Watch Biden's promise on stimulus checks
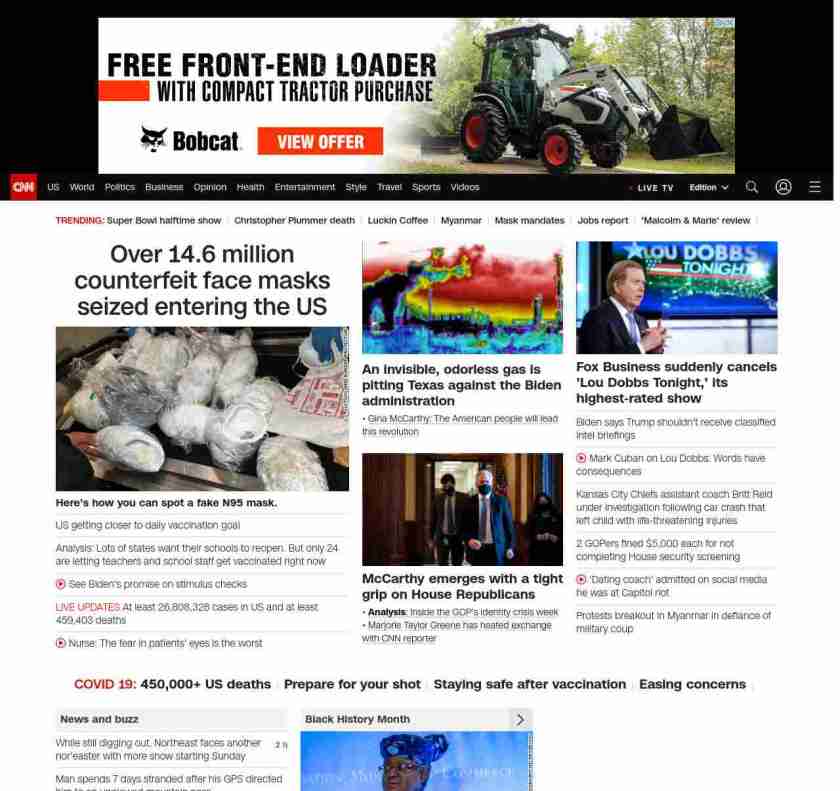This screenshot has width=840, height=791. pos(157,584)
